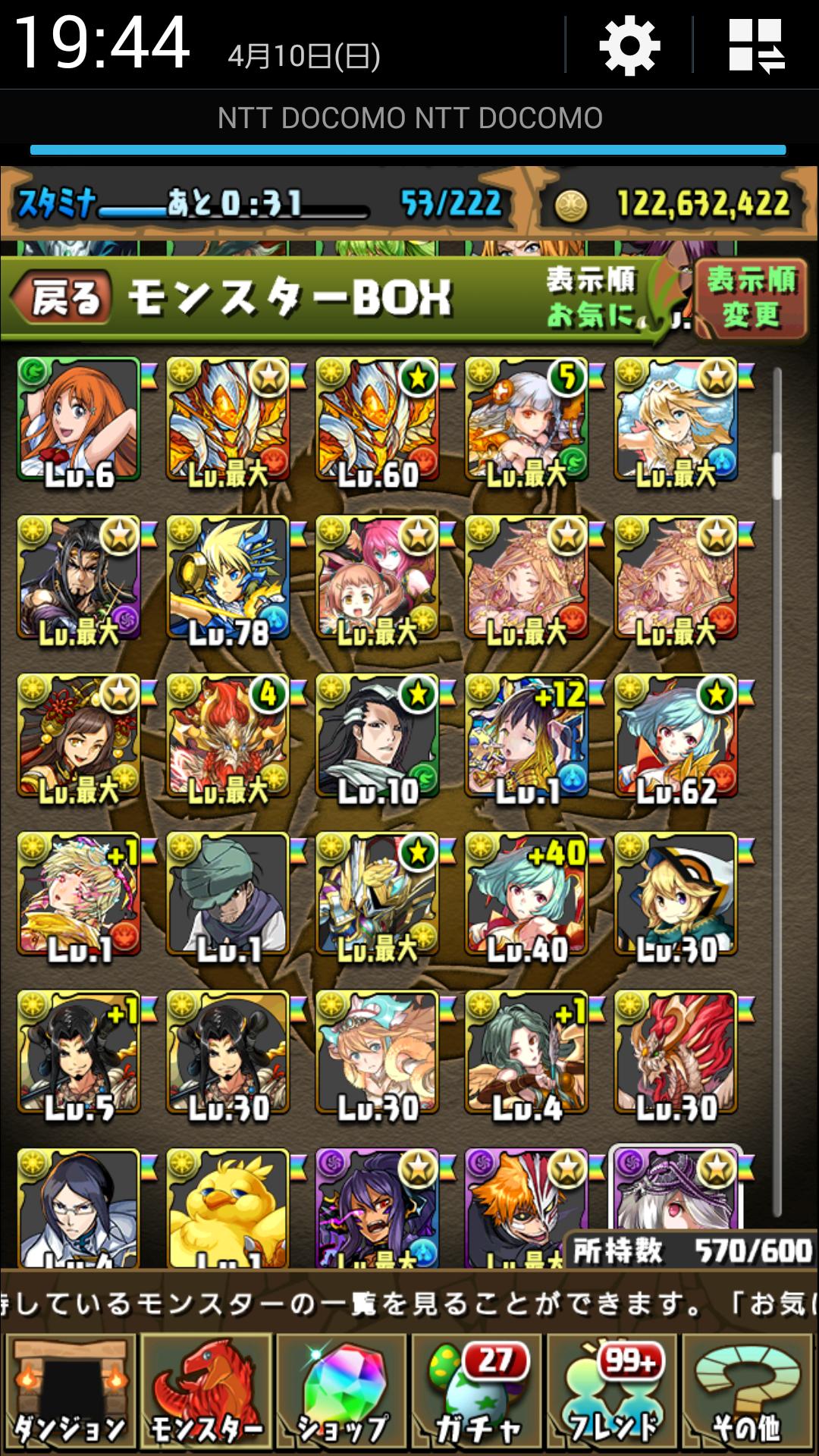
Task: Select the +40 green-haired monster Lv.40
Action: (x=527, y=895)
